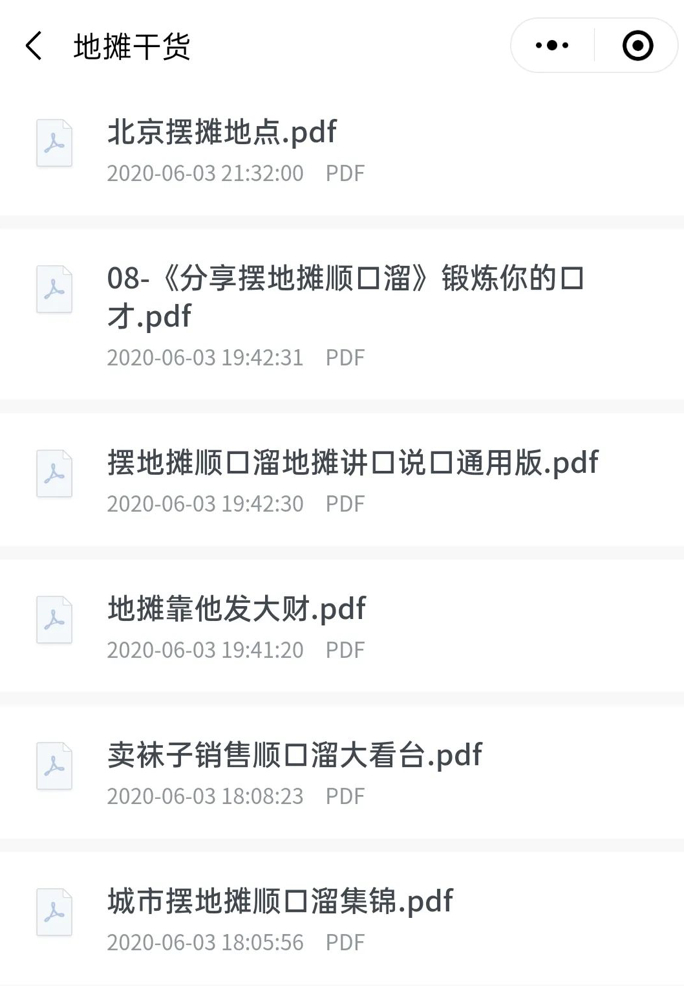
Task: Close the mini program with circle button
Action: tap(638, 45)
